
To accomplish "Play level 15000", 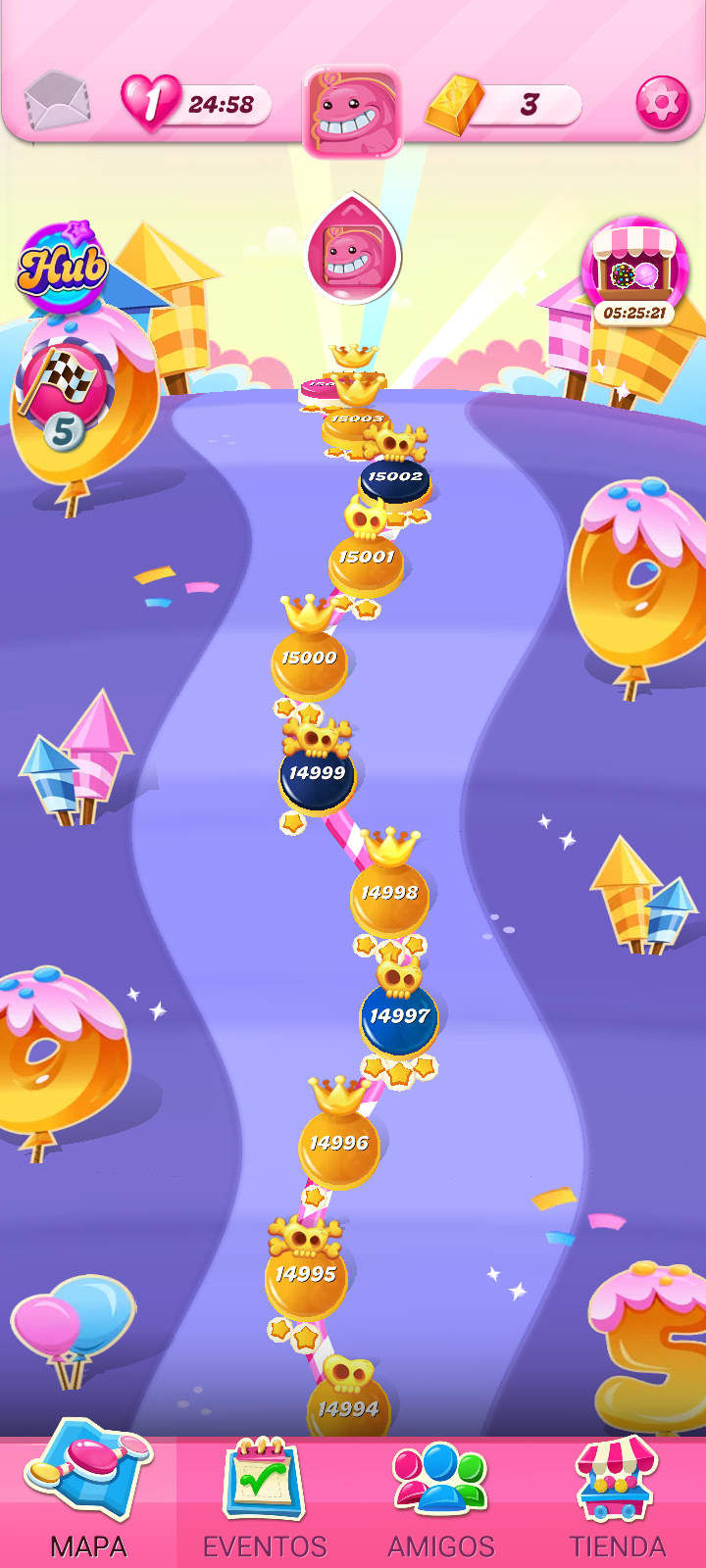I will (309, 661).
